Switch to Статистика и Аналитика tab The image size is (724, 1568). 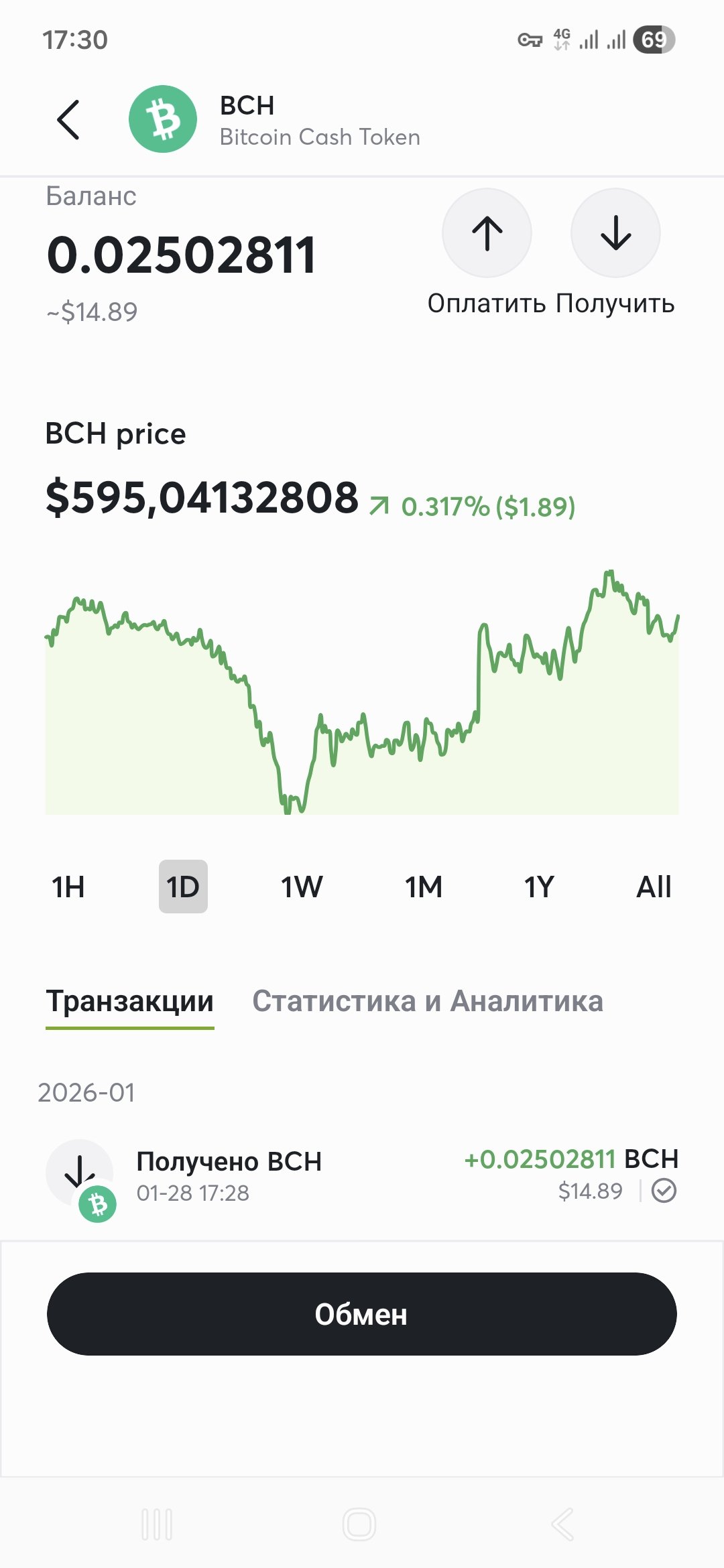point(428,1002)
